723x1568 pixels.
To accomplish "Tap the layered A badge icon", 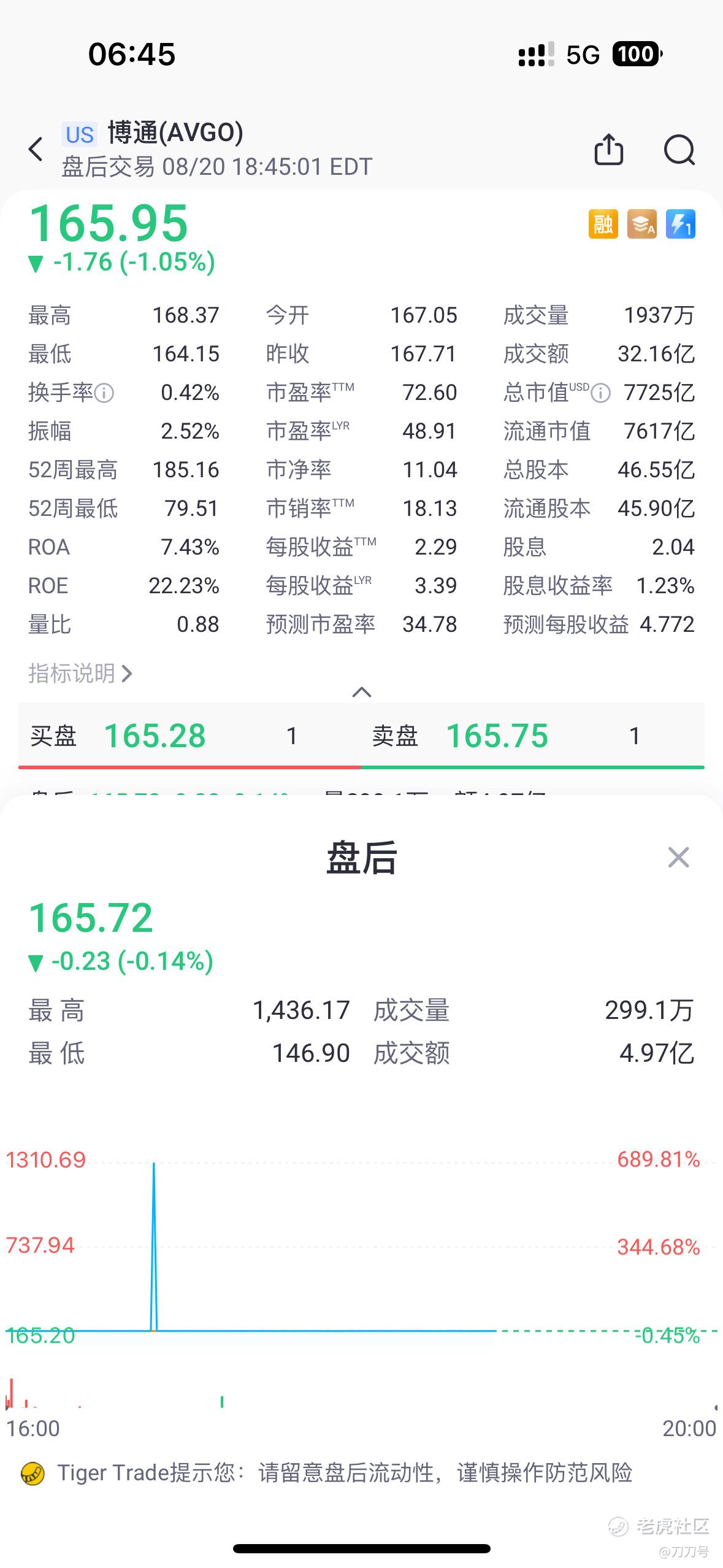I will tap(641, 224).
